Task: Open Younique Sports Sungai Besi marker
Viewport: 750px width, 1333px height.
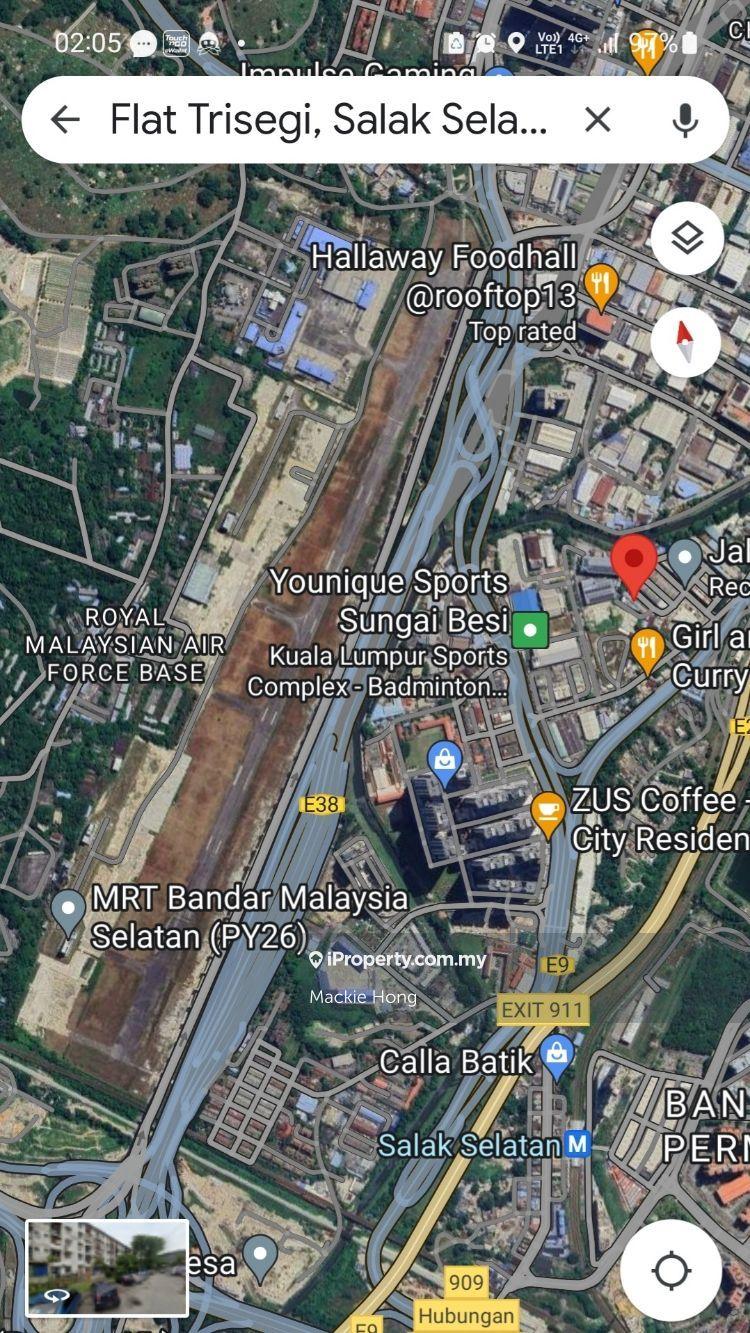Action: point(530,629)
